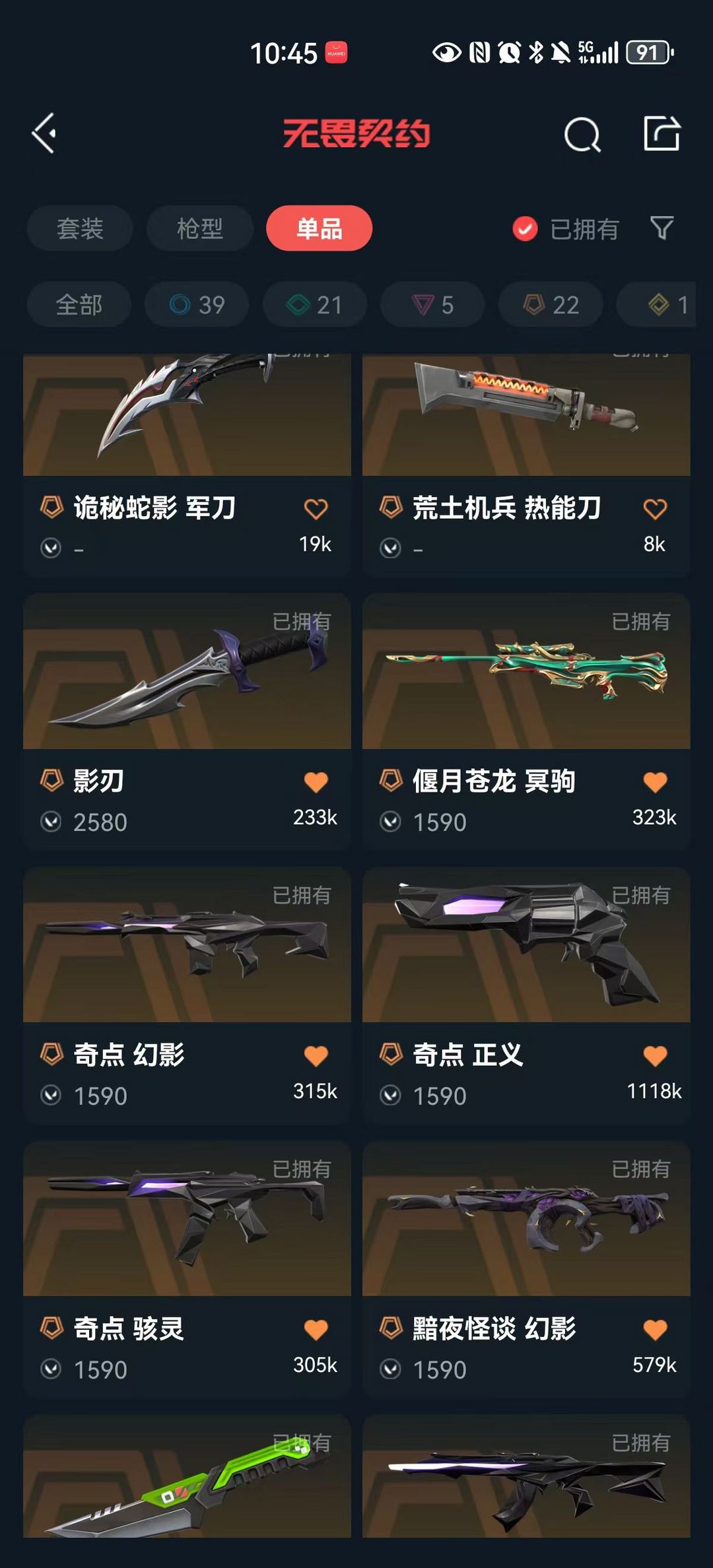
Task: Open the search icon in the header
Action: (x=582, y=135)
